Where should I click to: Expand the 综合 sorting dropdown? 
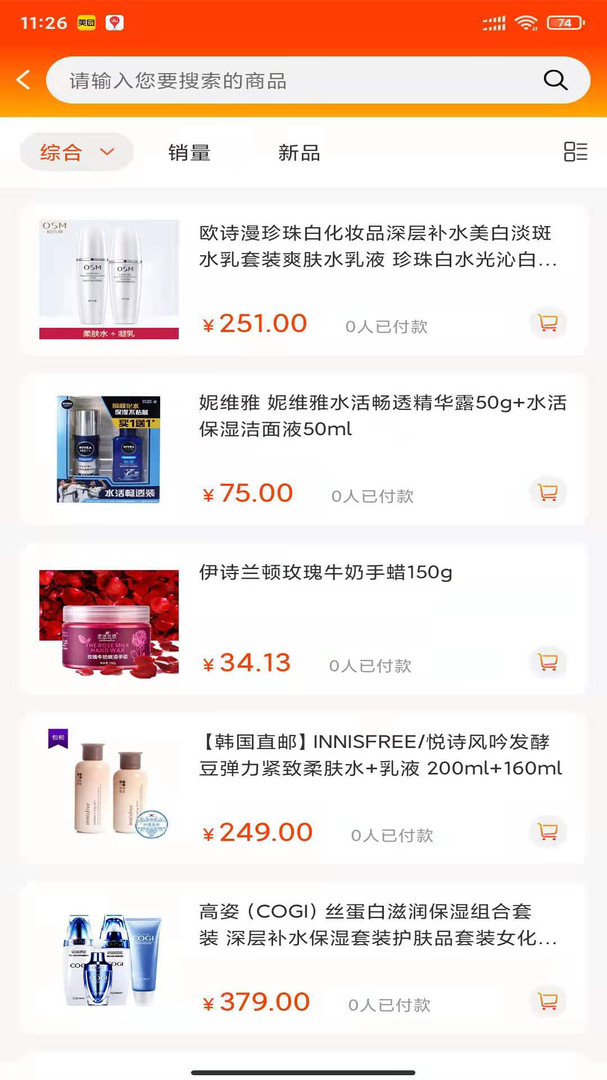(77, 152)
